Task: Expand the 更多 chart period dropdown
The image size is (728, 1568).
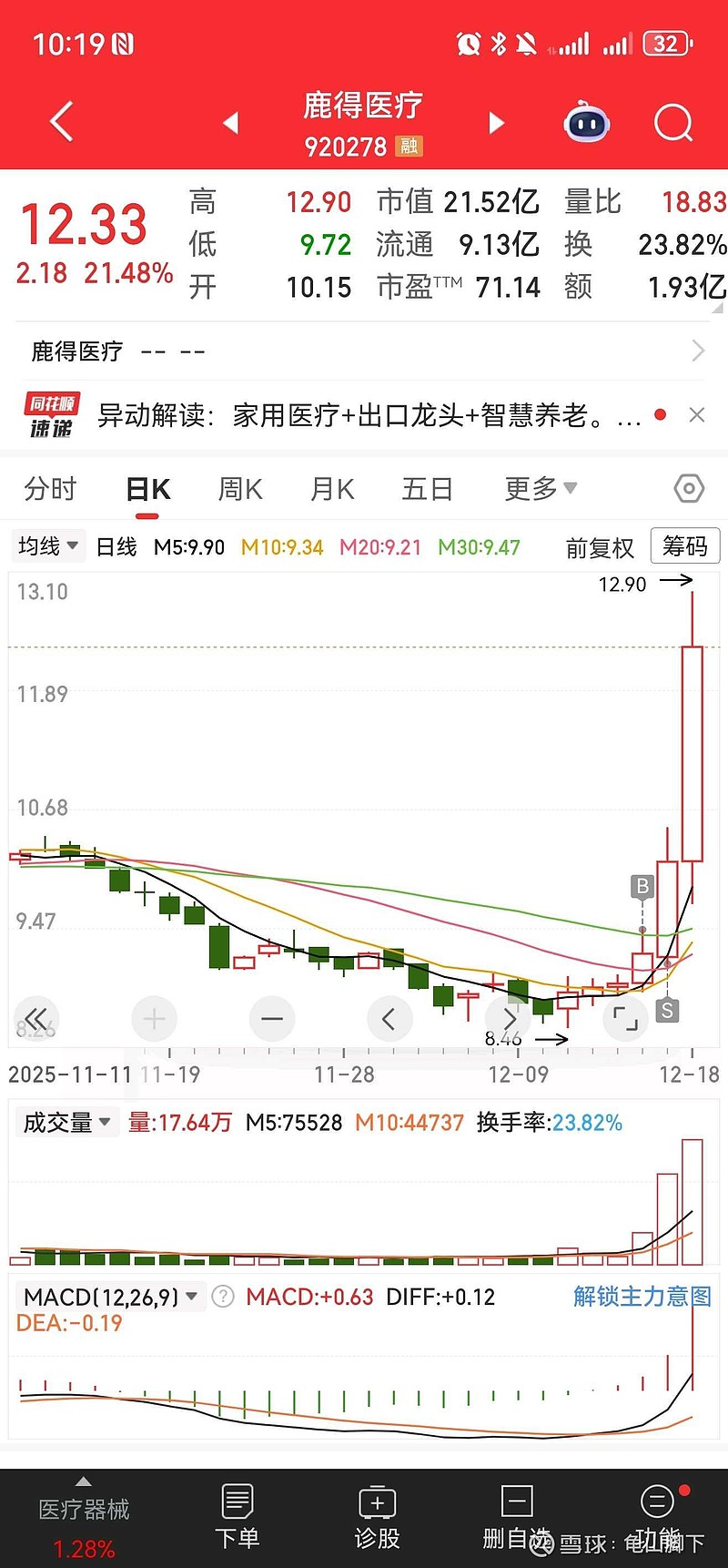Action: [539, 489]
